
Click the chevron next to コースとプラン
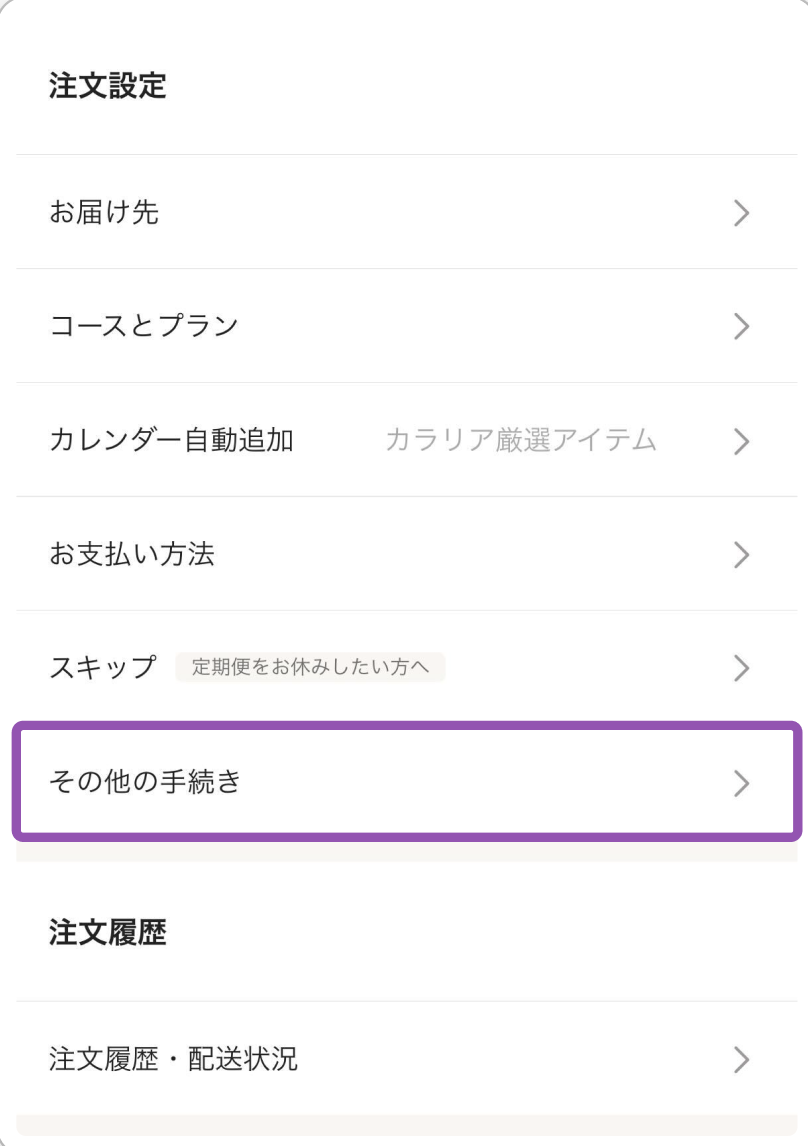741,326
